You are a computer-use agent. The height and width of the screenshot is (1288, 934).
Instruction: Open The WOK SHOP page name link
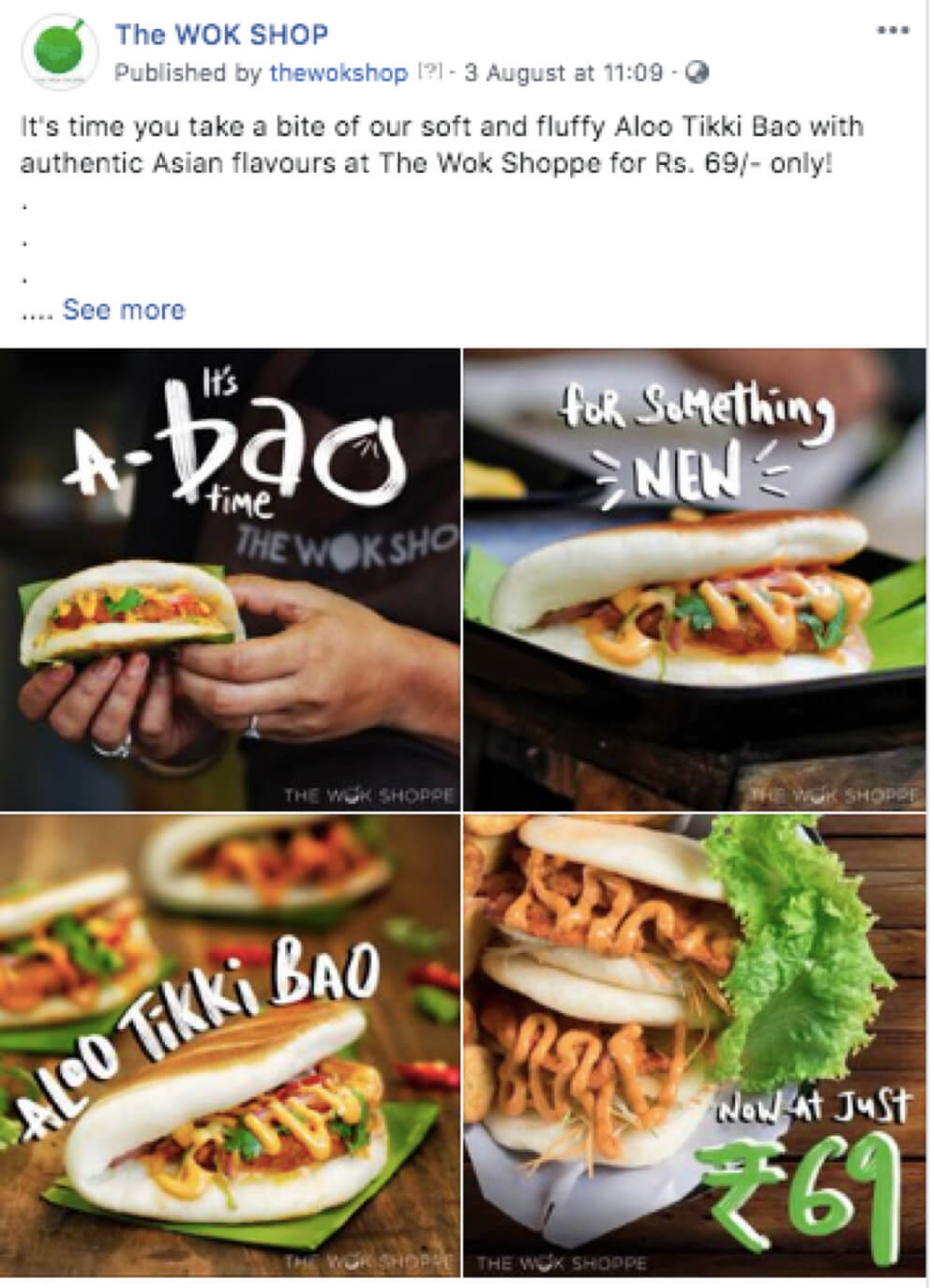(x=221, y=36)
